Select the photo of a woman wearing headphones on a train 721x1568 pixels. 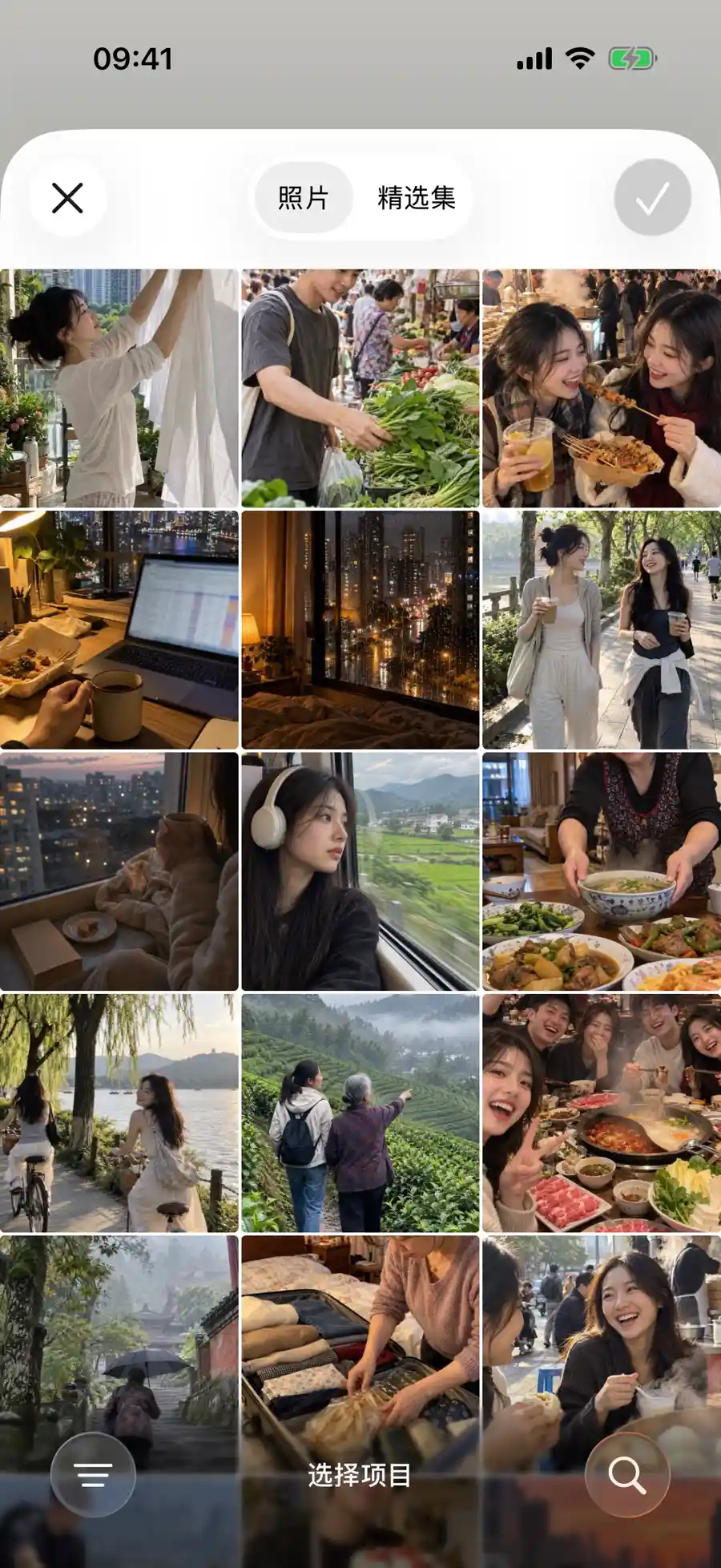point(360,871)
